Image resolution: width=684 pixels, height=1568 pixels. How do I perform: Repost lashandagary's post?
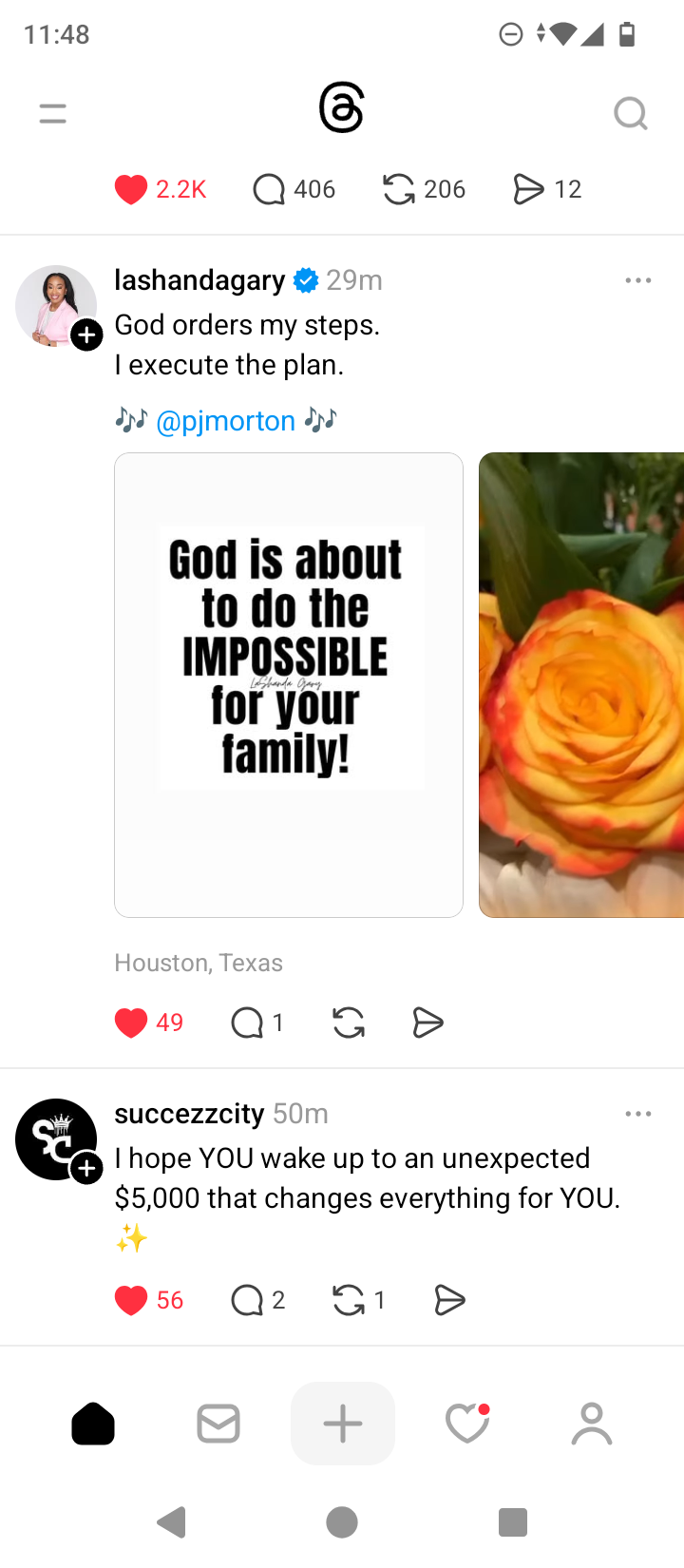(349, 1023)
